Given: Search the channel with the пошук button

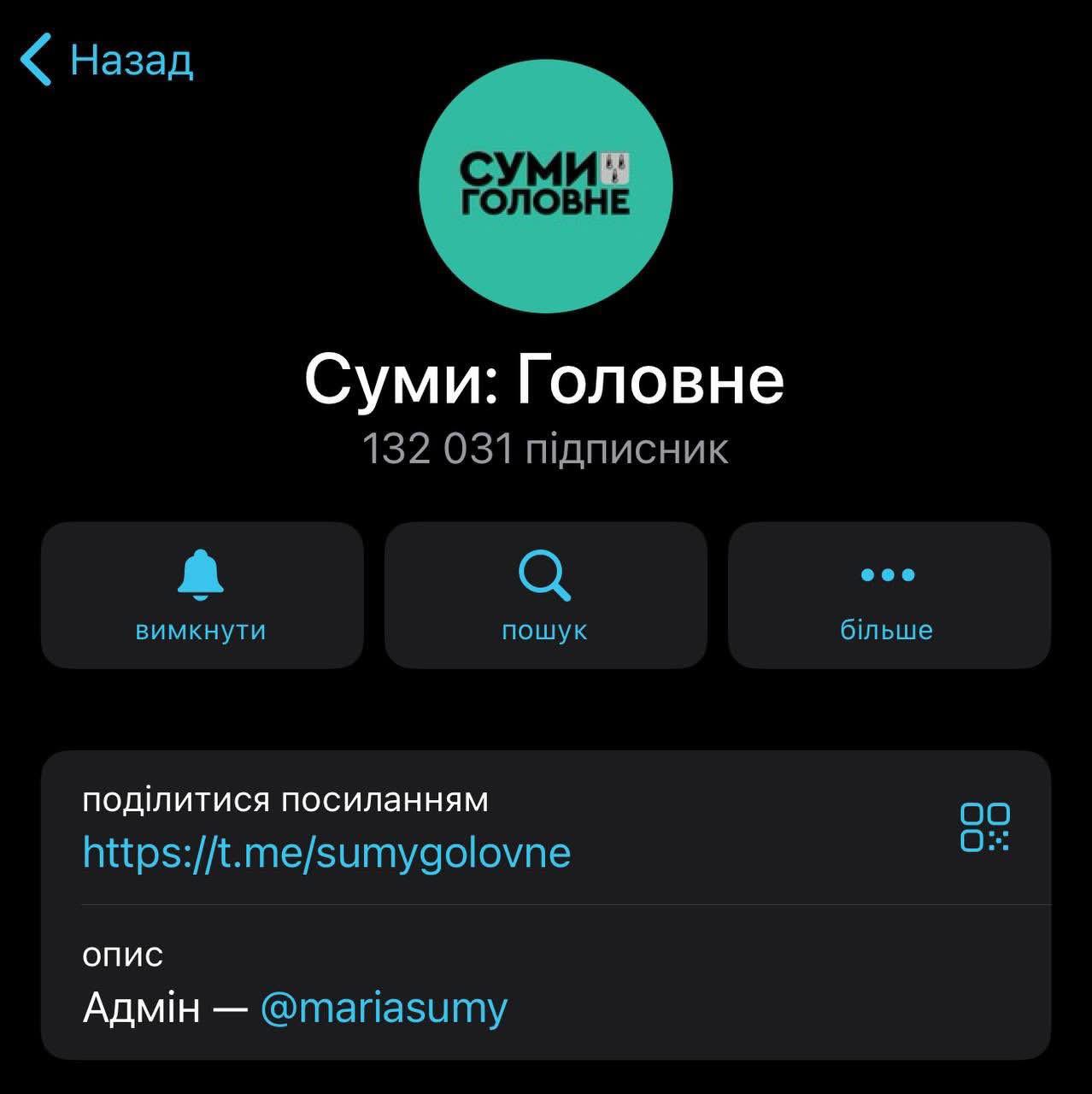Looking at the screenshot, I should pos(545,595).
